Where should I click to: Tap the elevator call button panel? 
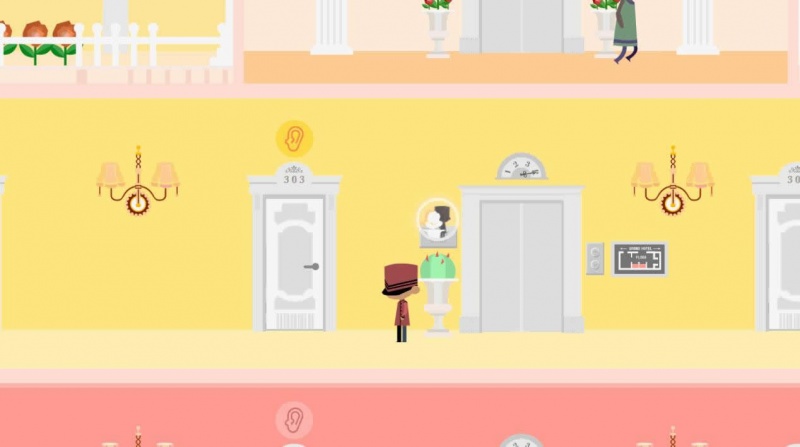pos(595,259)
